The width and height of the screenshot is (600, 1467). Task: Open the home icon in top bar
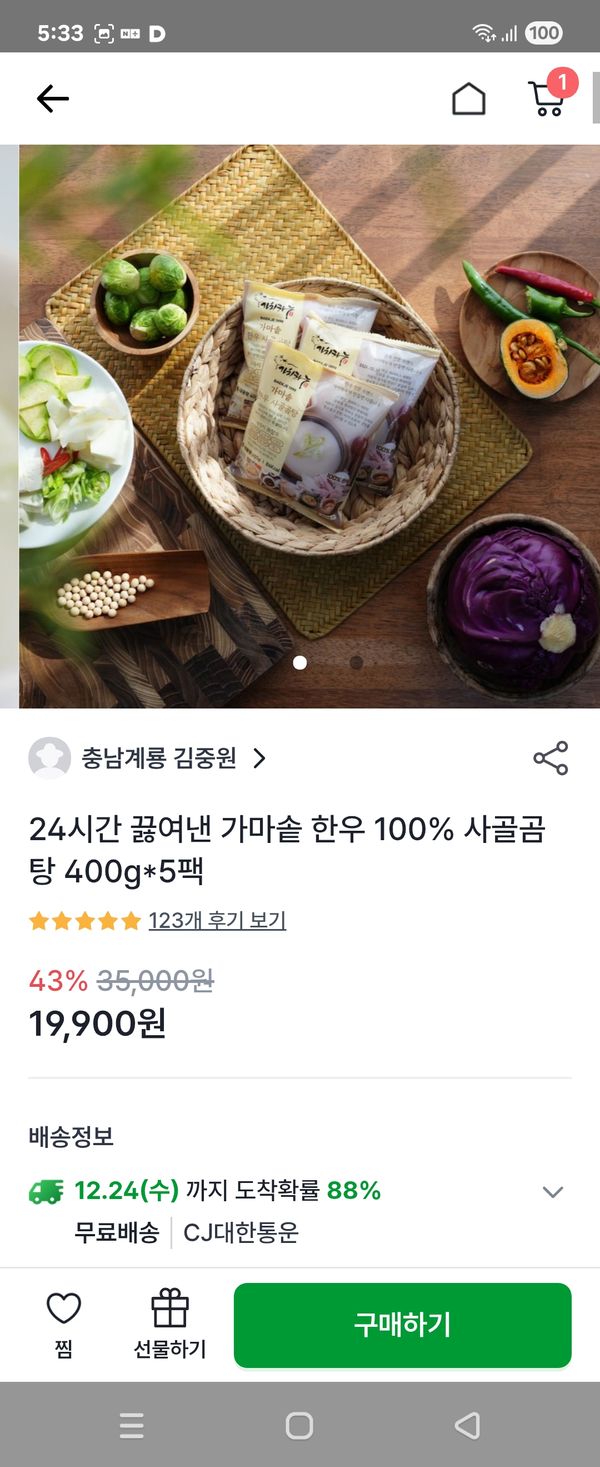click(x=468, y=99)
